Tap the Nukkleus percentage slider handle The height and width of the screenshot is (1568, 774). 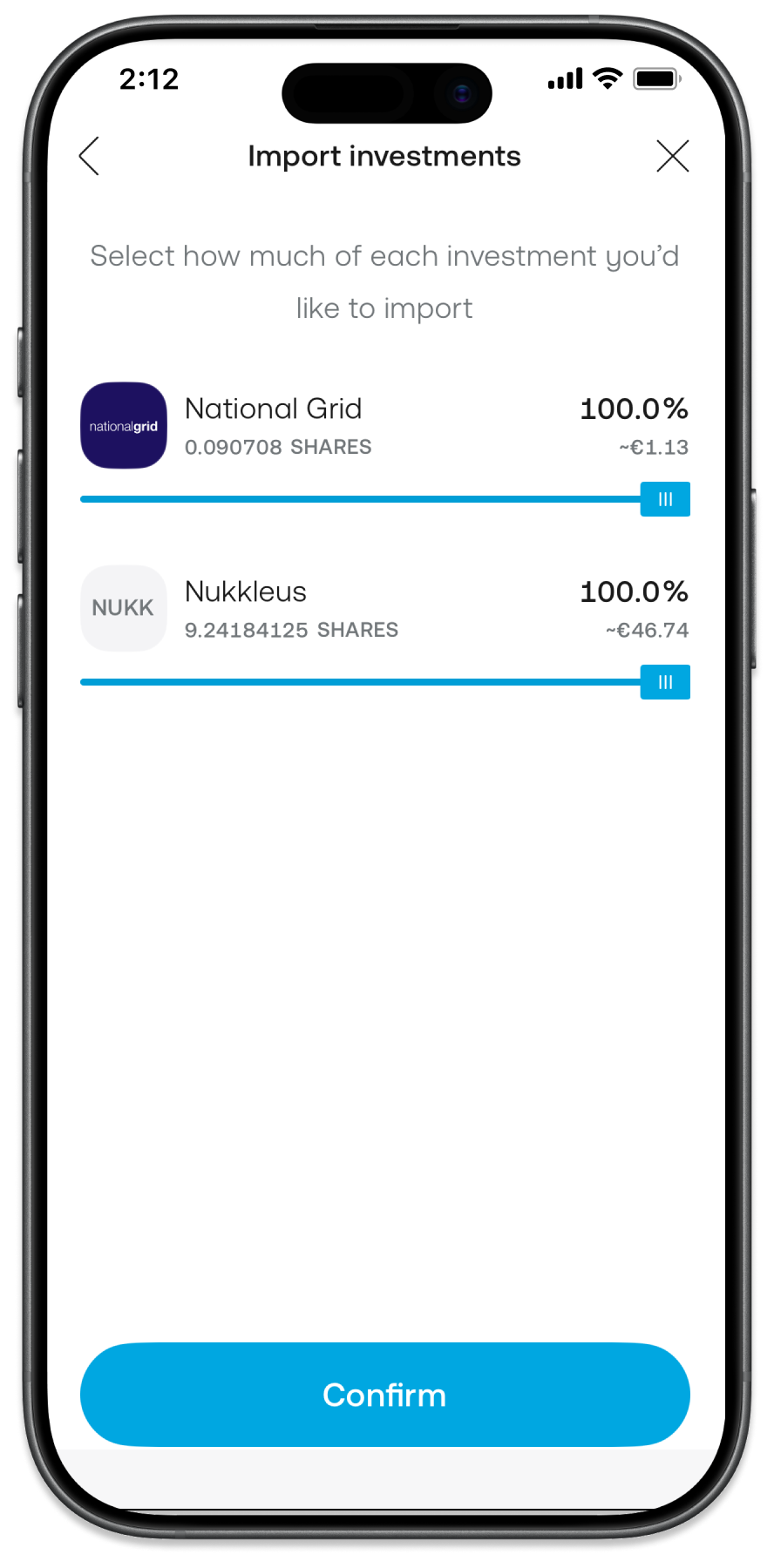coord(665,682)
